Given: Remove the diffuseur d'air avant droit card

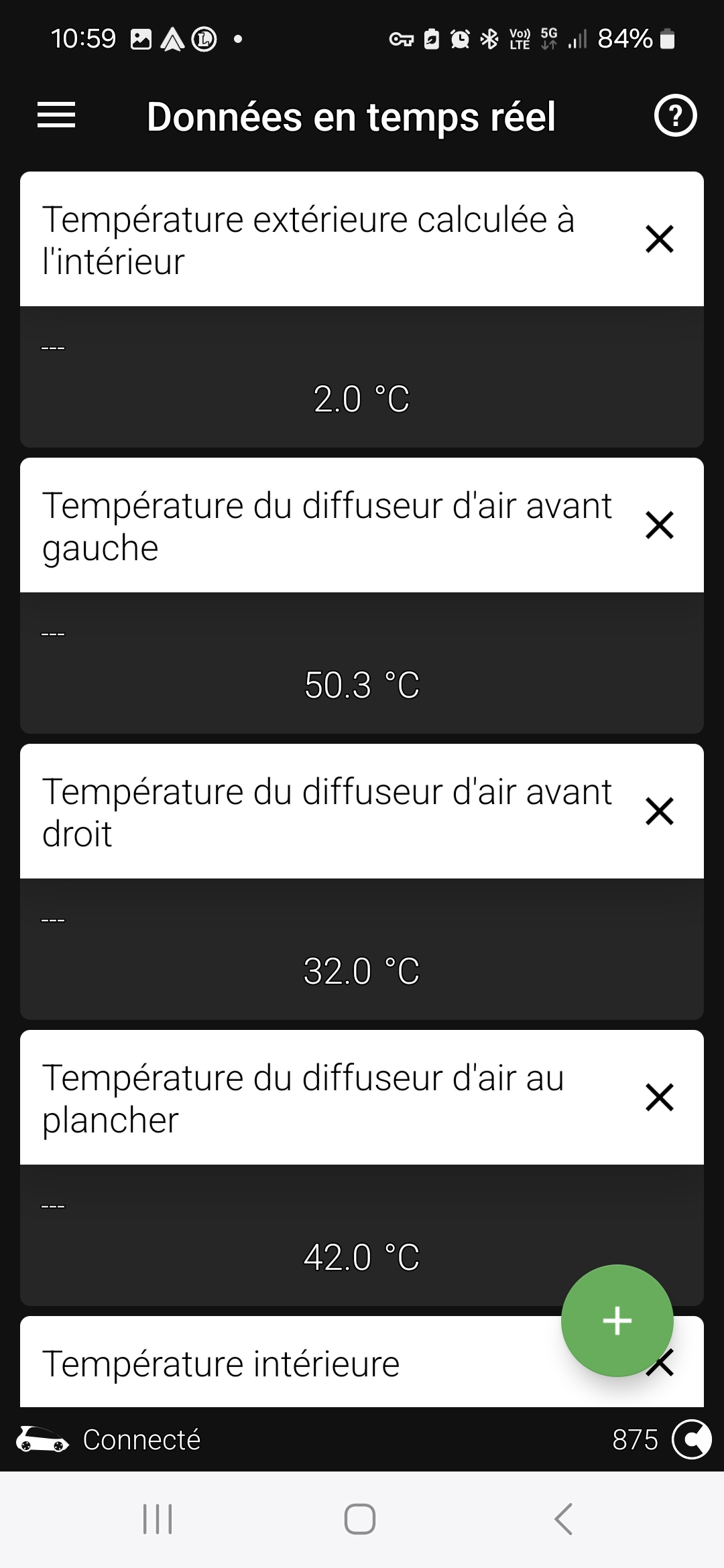Looking at the screenshot, I should point(659,811).
